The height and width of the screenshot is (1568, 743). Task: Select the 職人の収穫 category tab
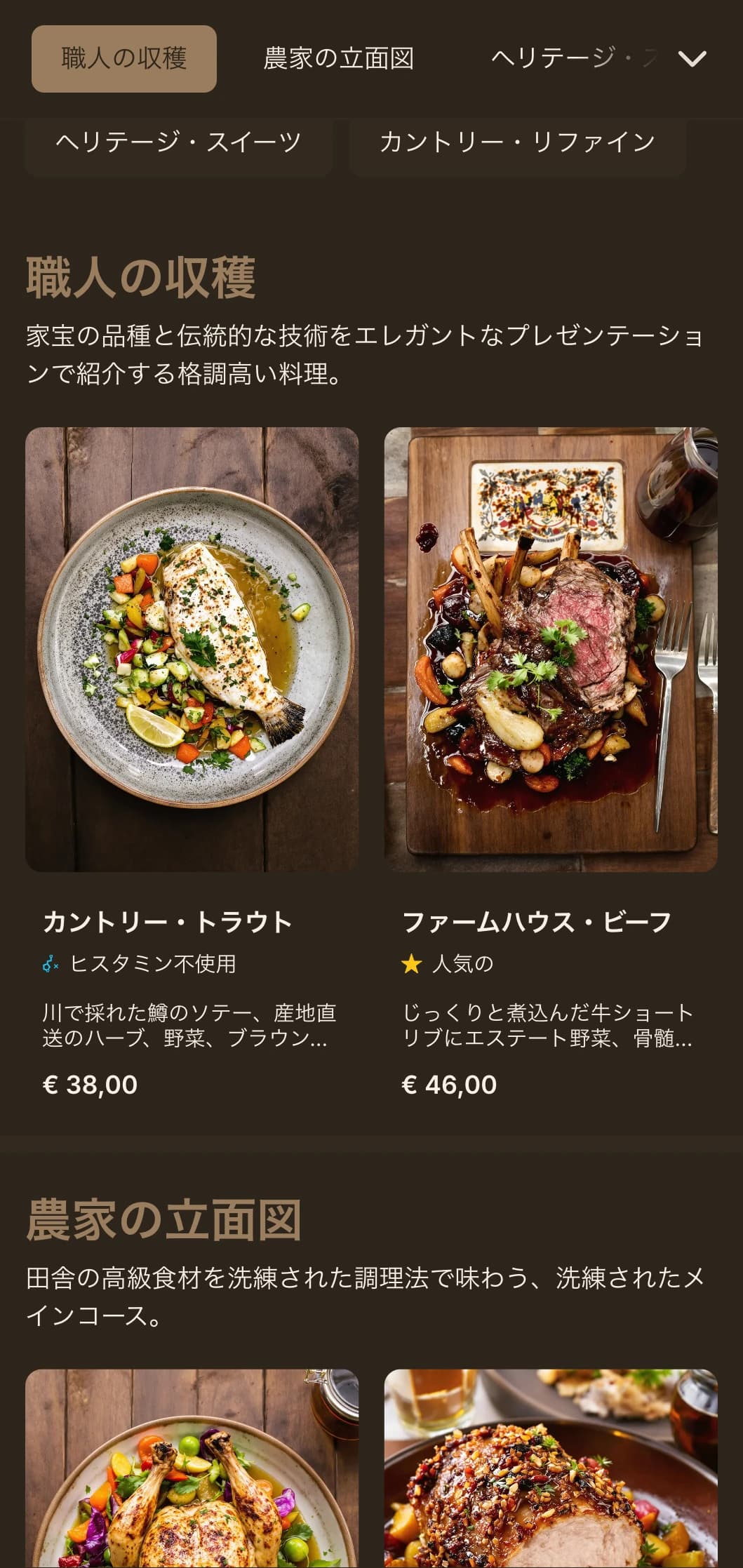[x=124, y=59]
